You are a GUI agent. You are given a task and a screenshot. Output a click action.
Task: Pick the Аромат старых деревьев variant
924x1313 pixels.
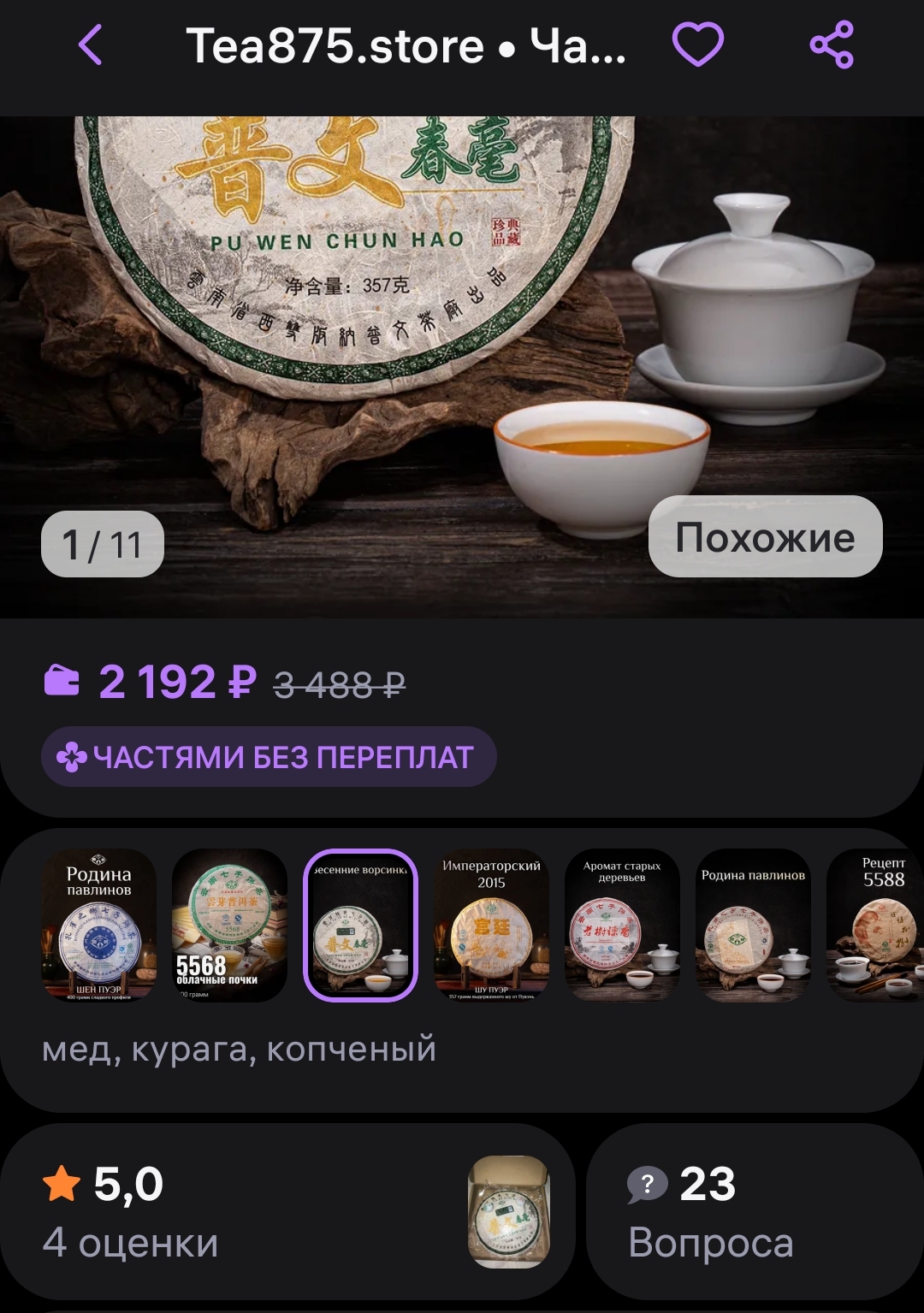click(x=622, y=925)
